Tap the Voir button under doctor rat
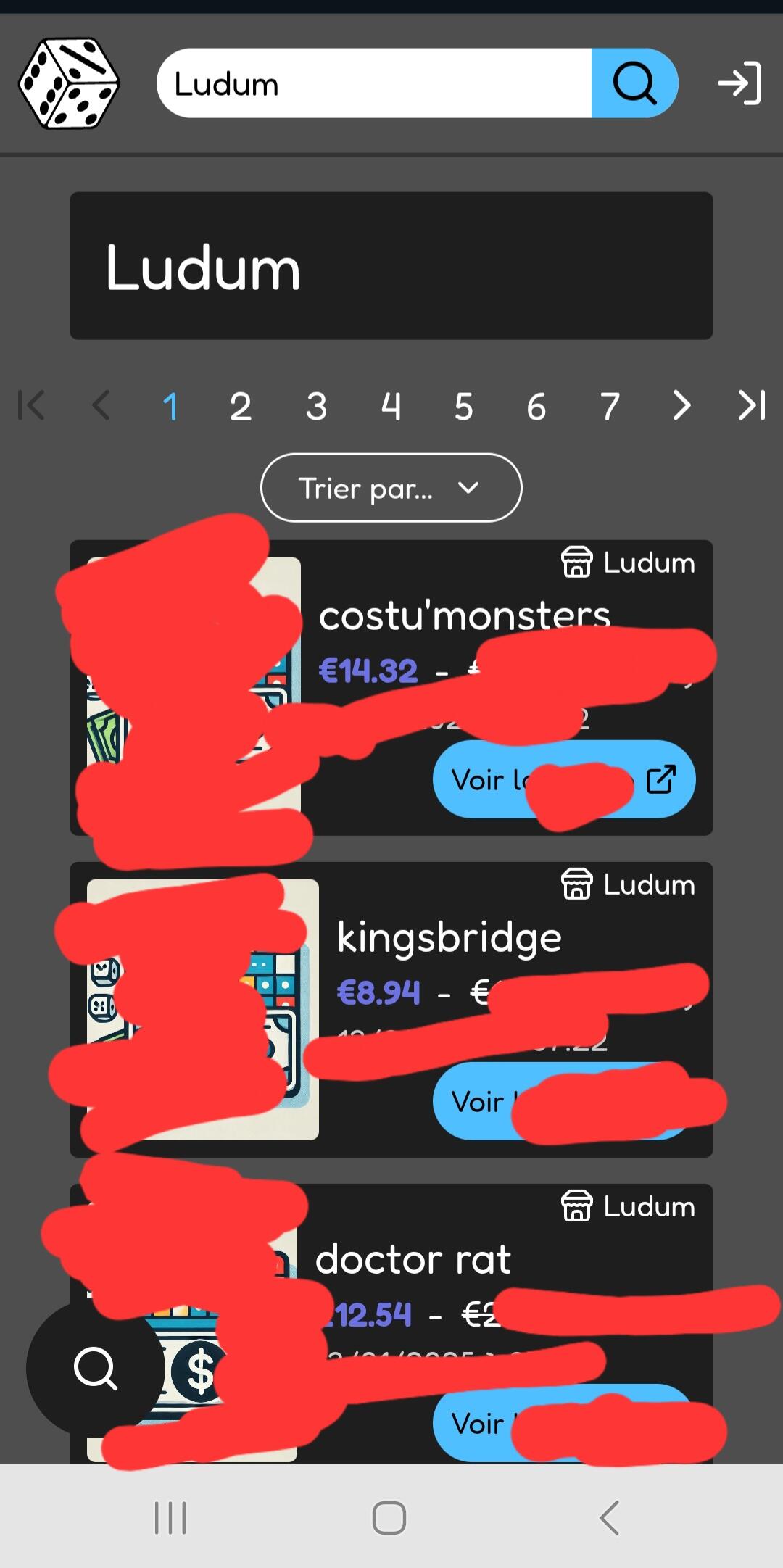The width and height of the screenshot is (783, 1568). pyautogui.click(x=564, y=1423)
